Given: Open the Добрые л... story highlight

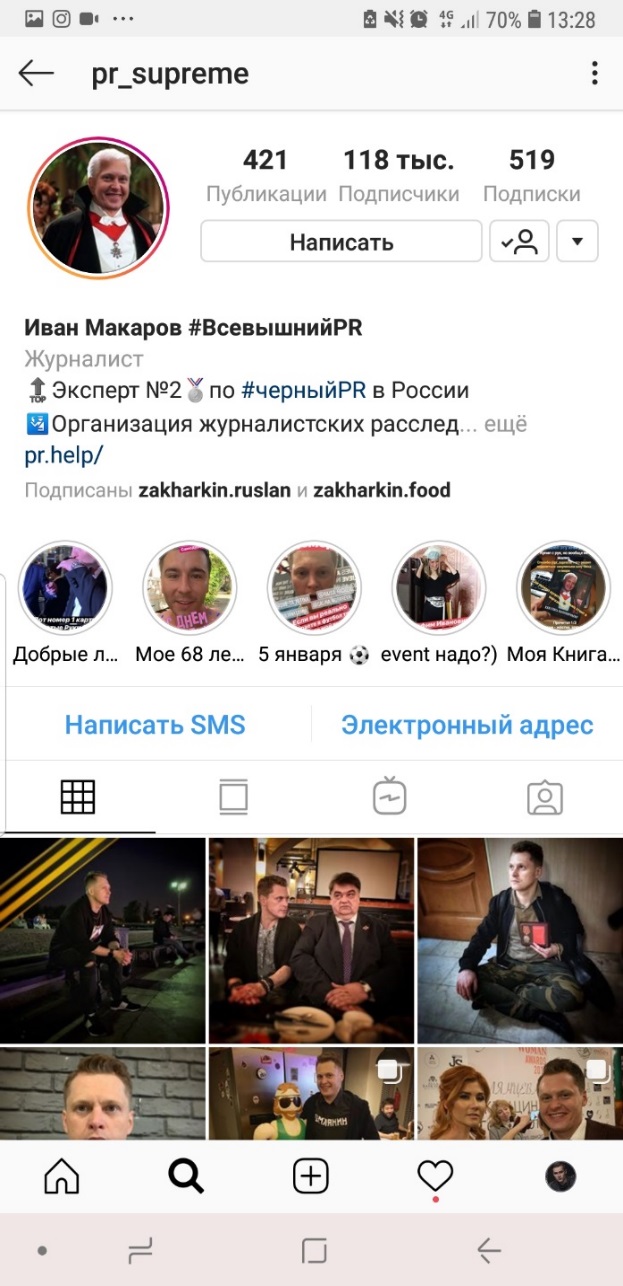Looking at the screenshot, I should tap(66, 589).
